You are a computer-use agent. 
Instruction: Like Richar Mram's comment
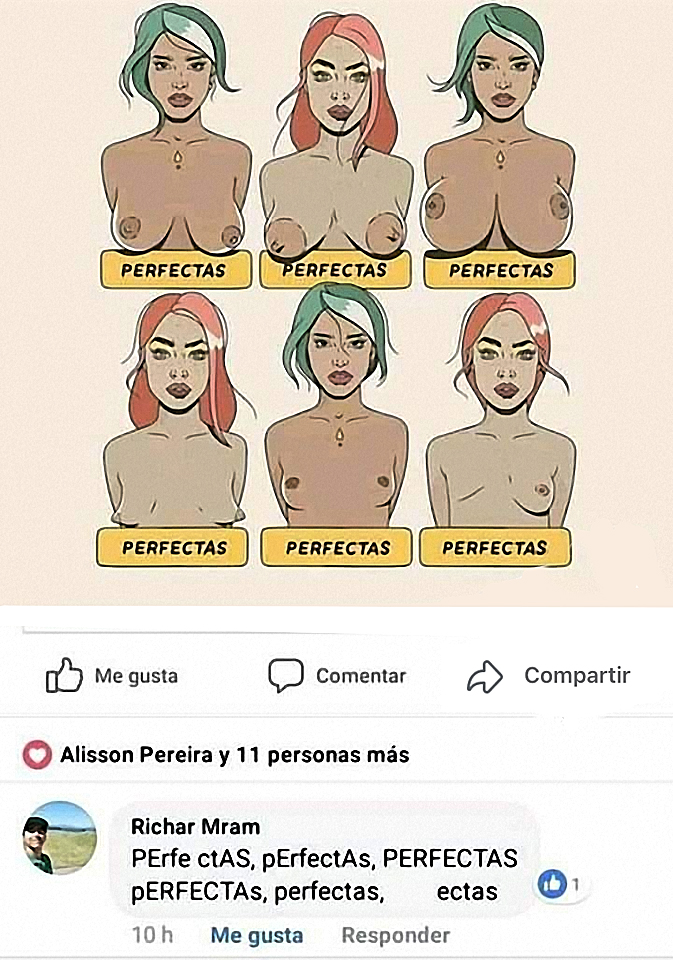point(256,936)
